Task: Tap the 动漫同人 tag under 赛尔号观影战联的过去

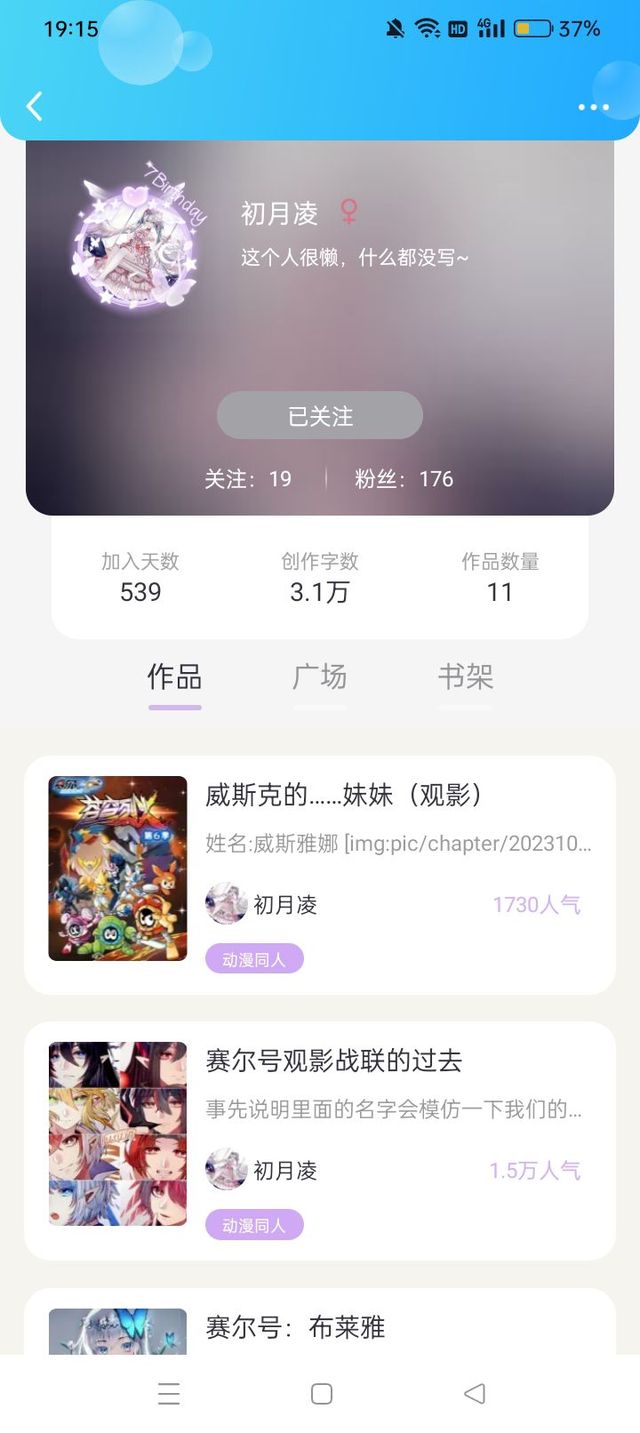Action: click(x=254, y=1225)
